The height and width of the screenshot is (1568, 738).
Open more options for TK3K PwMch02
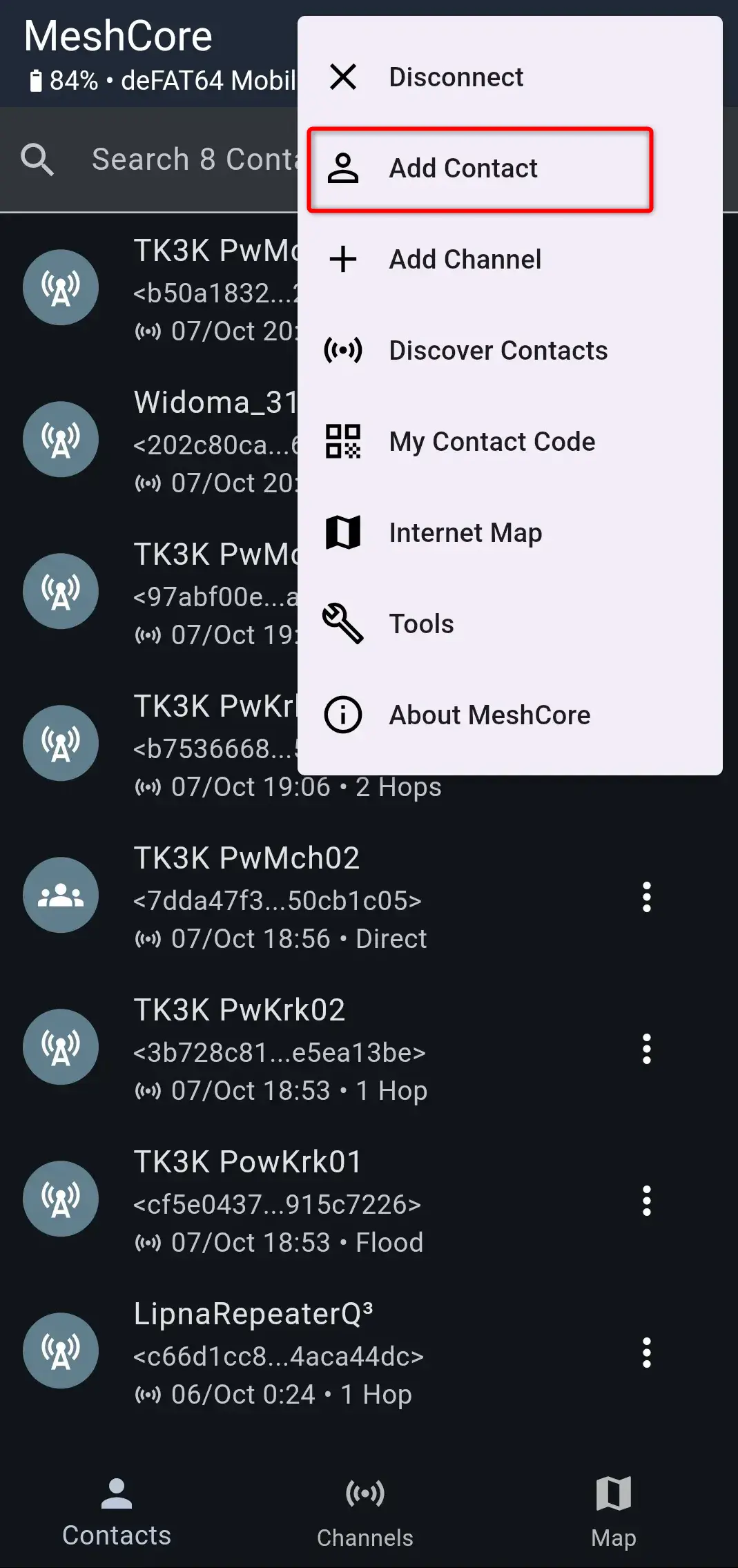(x=646, y=897)
